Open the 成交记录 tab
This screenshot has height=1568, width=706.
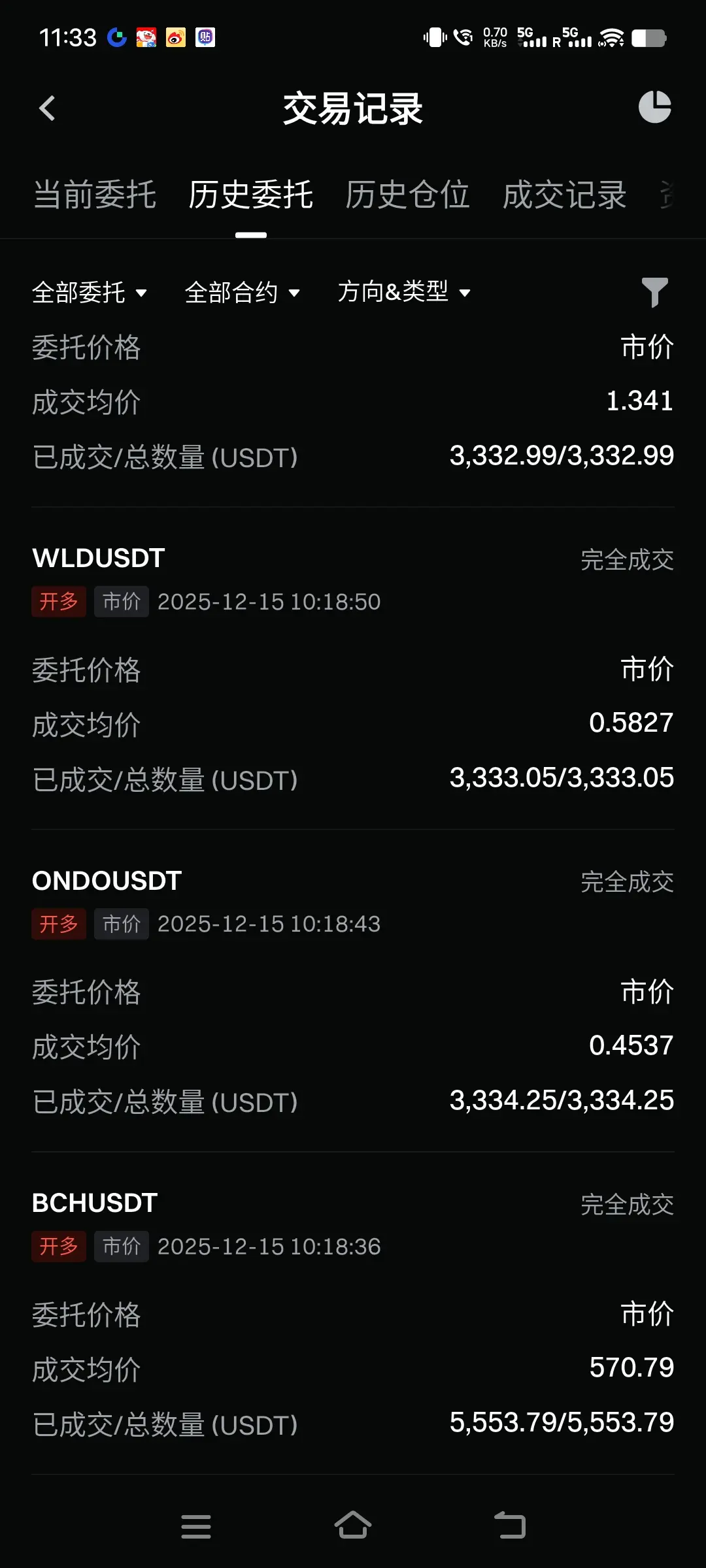click(x=564, y=195)
